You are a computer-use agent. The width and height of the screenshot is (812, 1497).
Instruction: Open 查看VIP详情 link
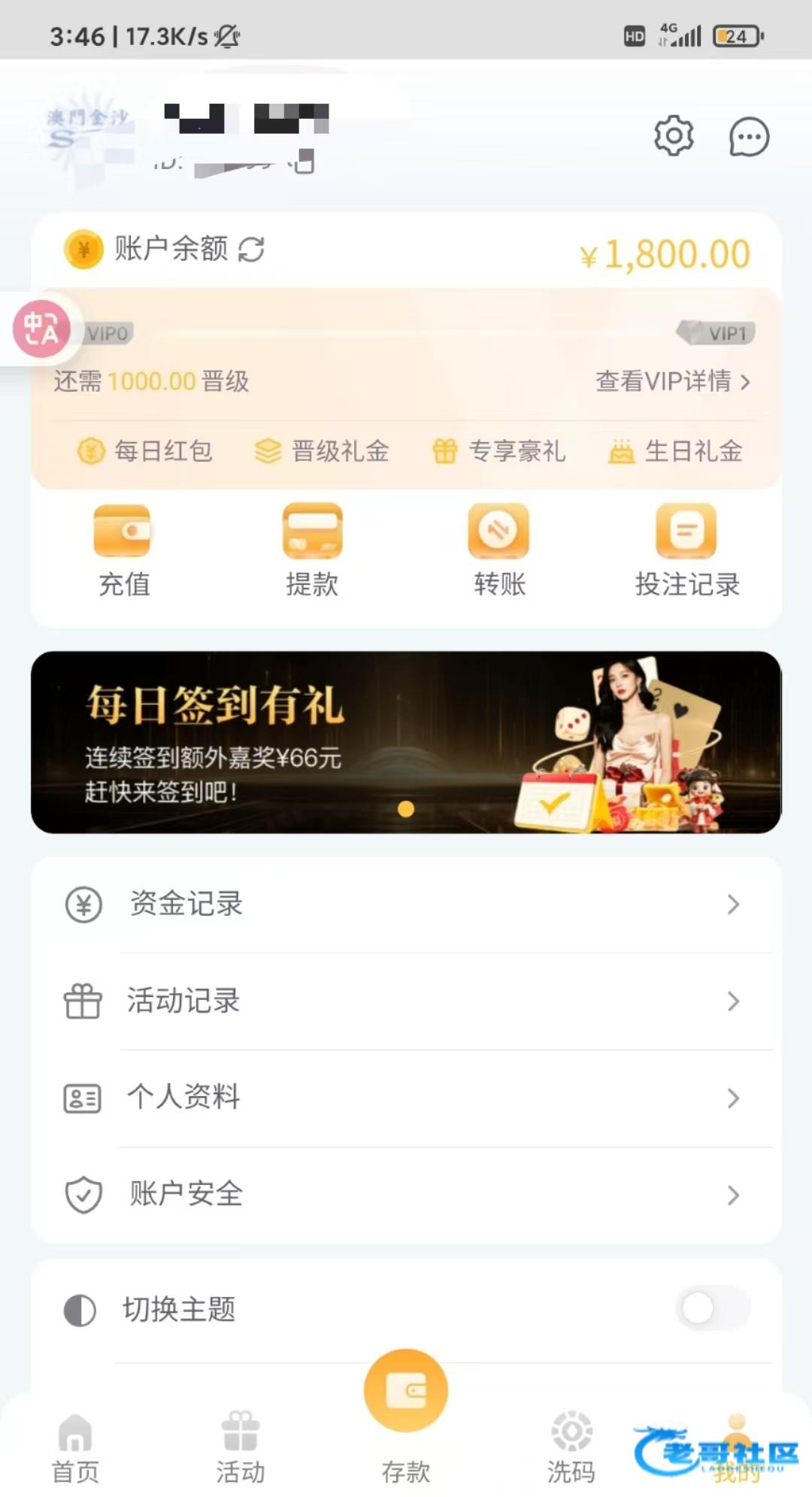(x=672, y=381)
